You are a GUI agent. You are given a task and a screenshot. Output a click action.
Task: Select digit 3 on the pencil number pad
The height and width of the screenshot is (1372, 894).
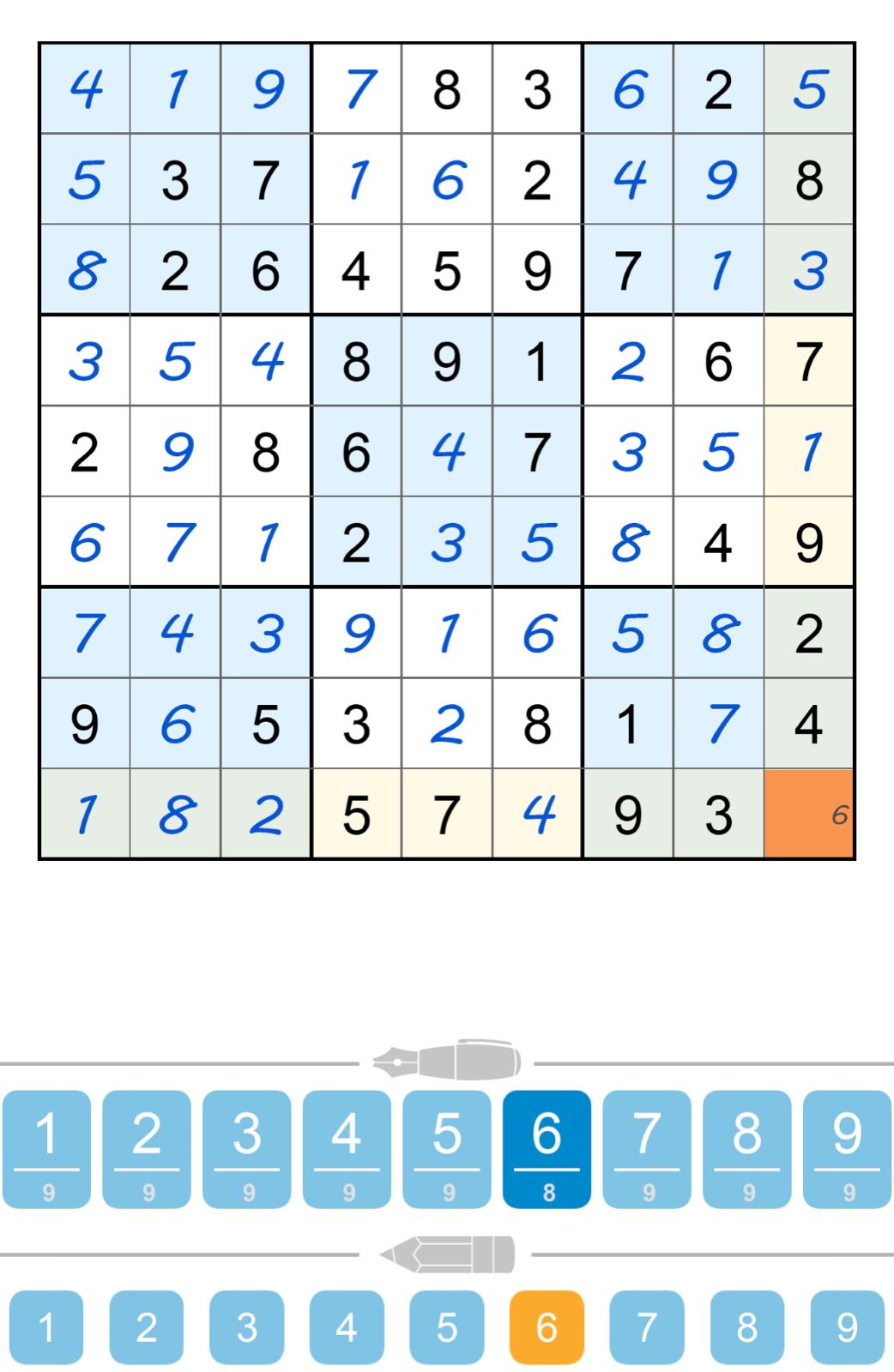pyautogui.click(x=248, y=1326)
